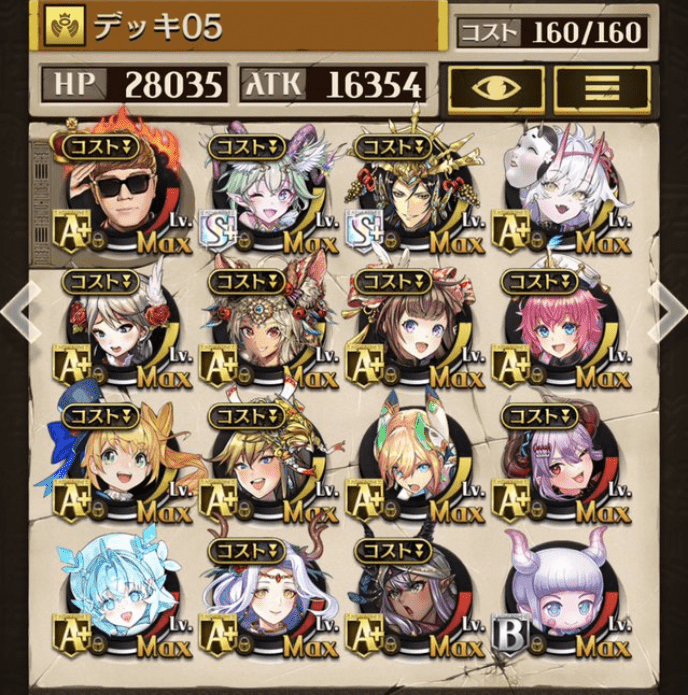The height and width of the screenshot is (695, 688).
Task: Select the icy blue-haired character card
Action: [x=115, y=600]
